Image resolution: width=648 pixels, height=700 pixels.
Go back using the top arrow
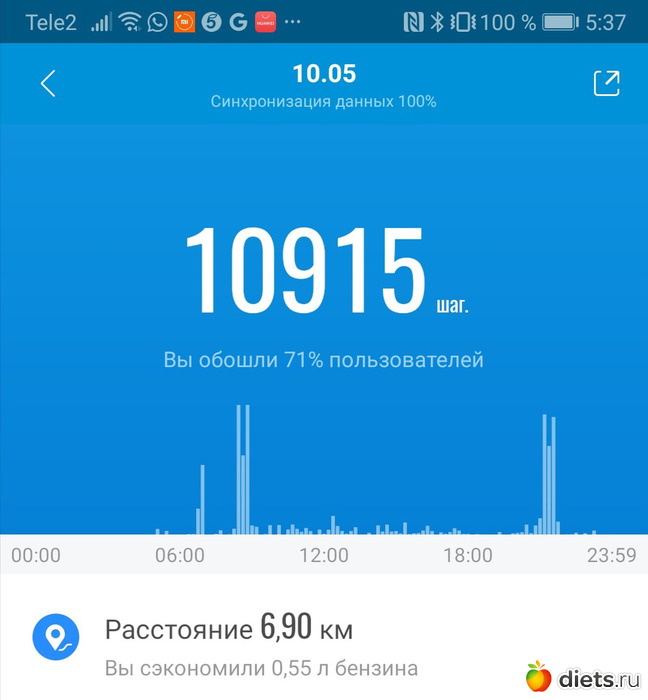click(47, 84)
